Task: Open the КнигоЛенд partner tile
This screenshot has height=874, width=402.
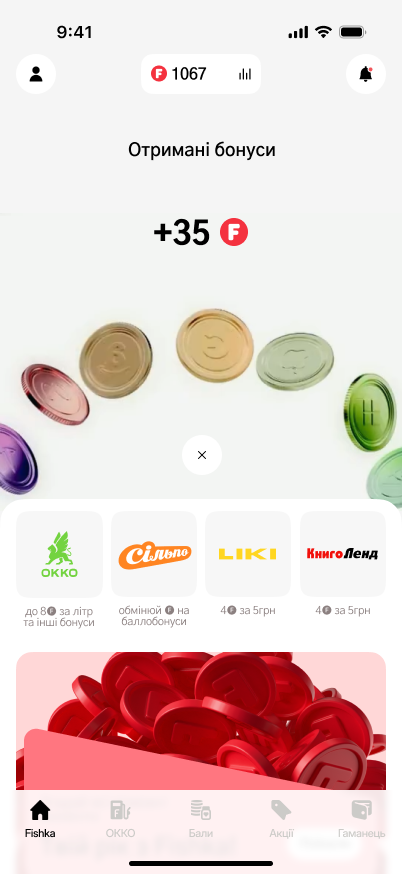Action: coord(343,554)
